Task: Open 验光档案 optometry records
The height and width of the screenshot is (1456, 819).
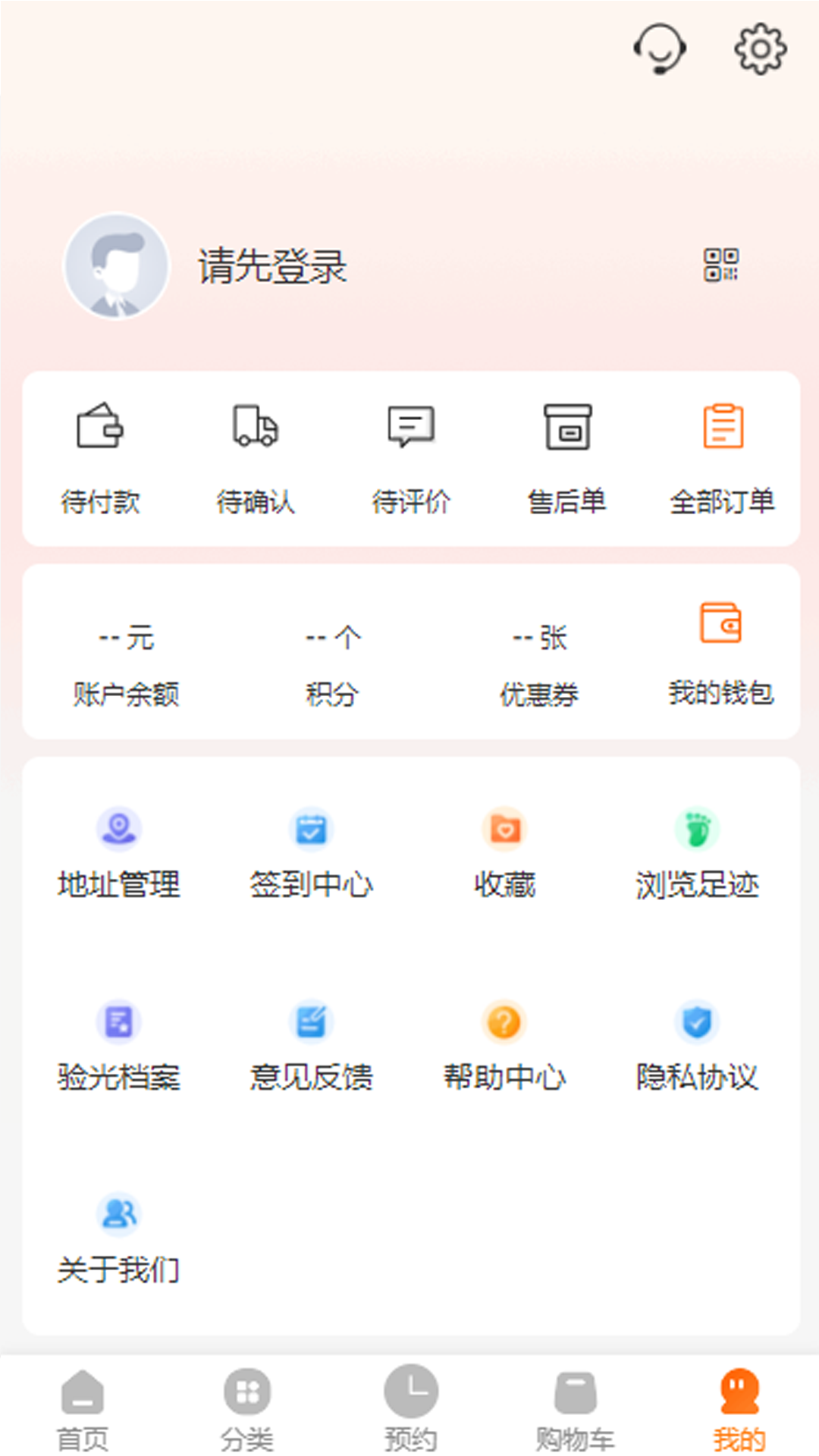Action: (118, 1046)
